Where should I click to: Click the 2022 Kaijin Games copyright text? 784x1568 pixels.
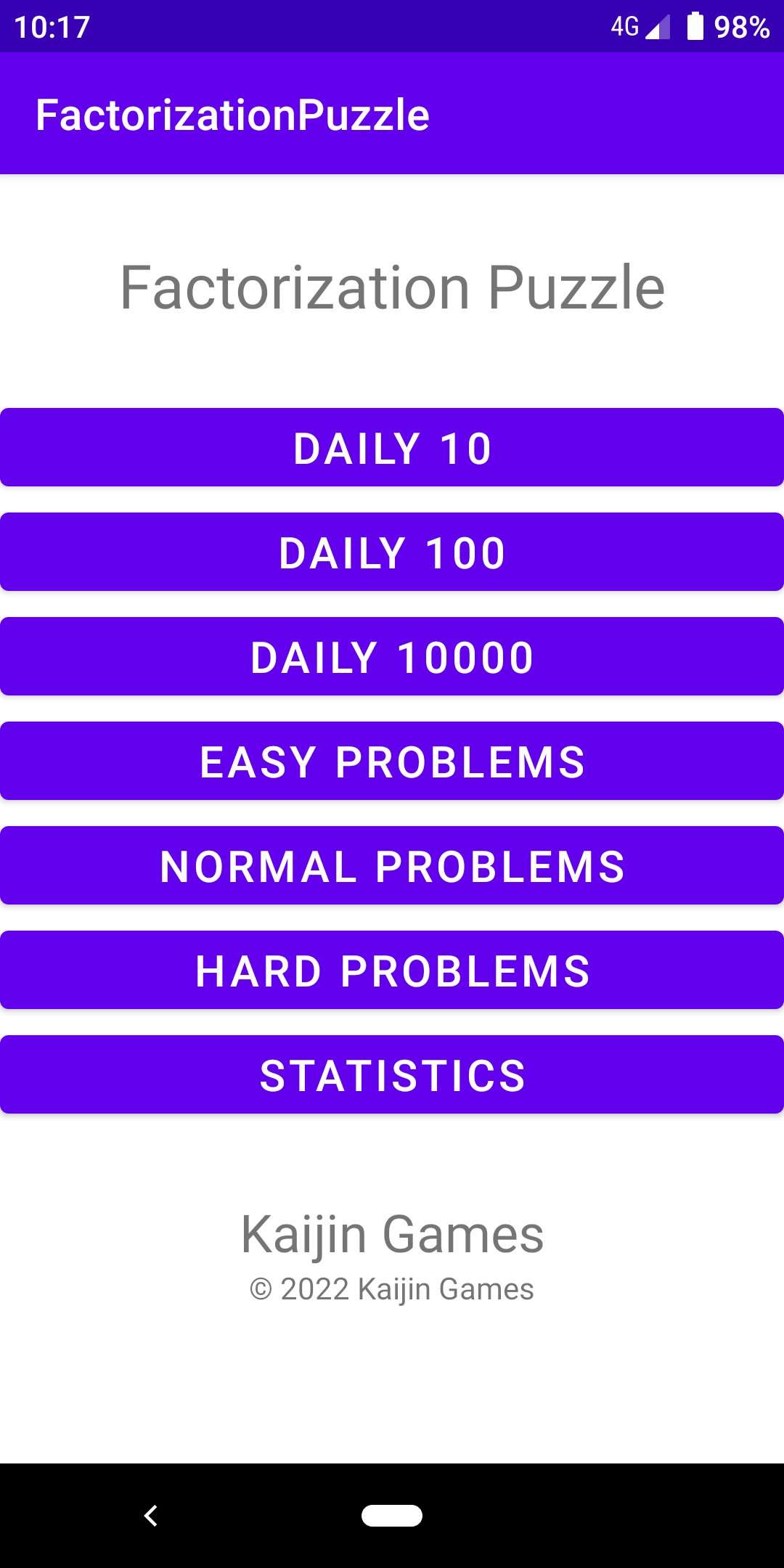pos(392,1289)
